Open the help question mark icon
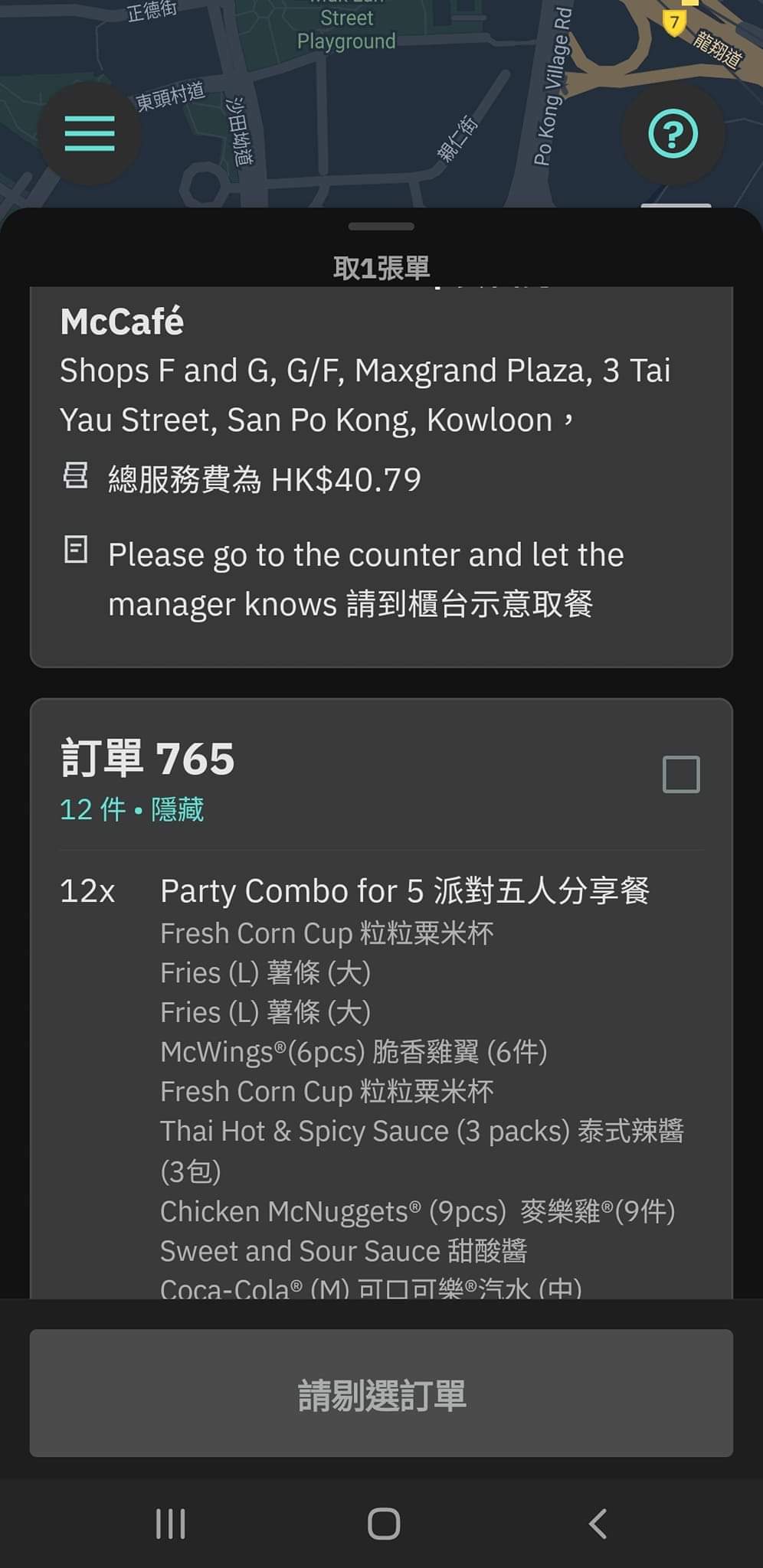 click(673, 134)
